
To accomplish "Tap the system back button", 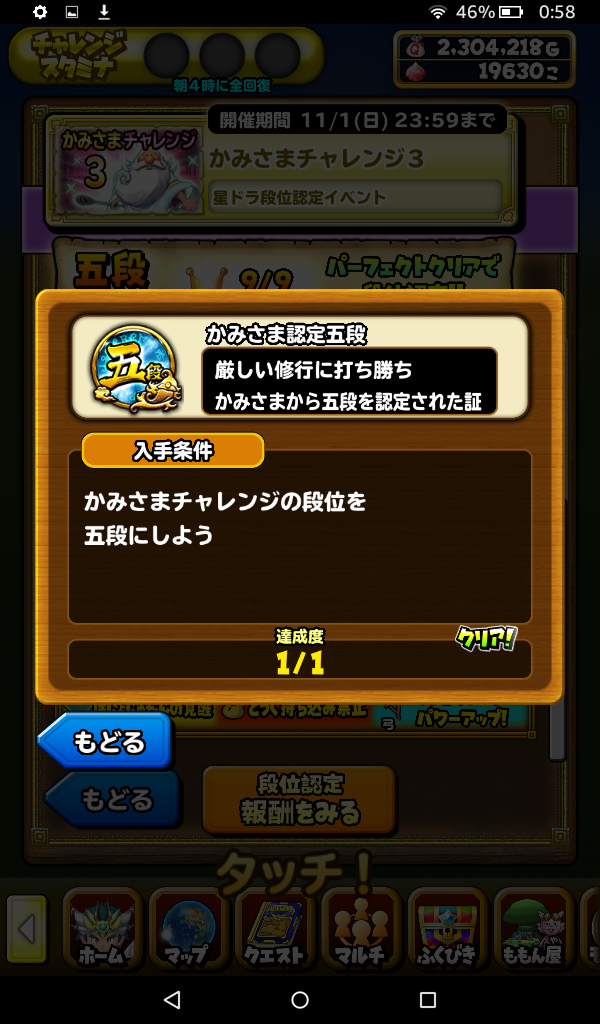I will point(172,999).
